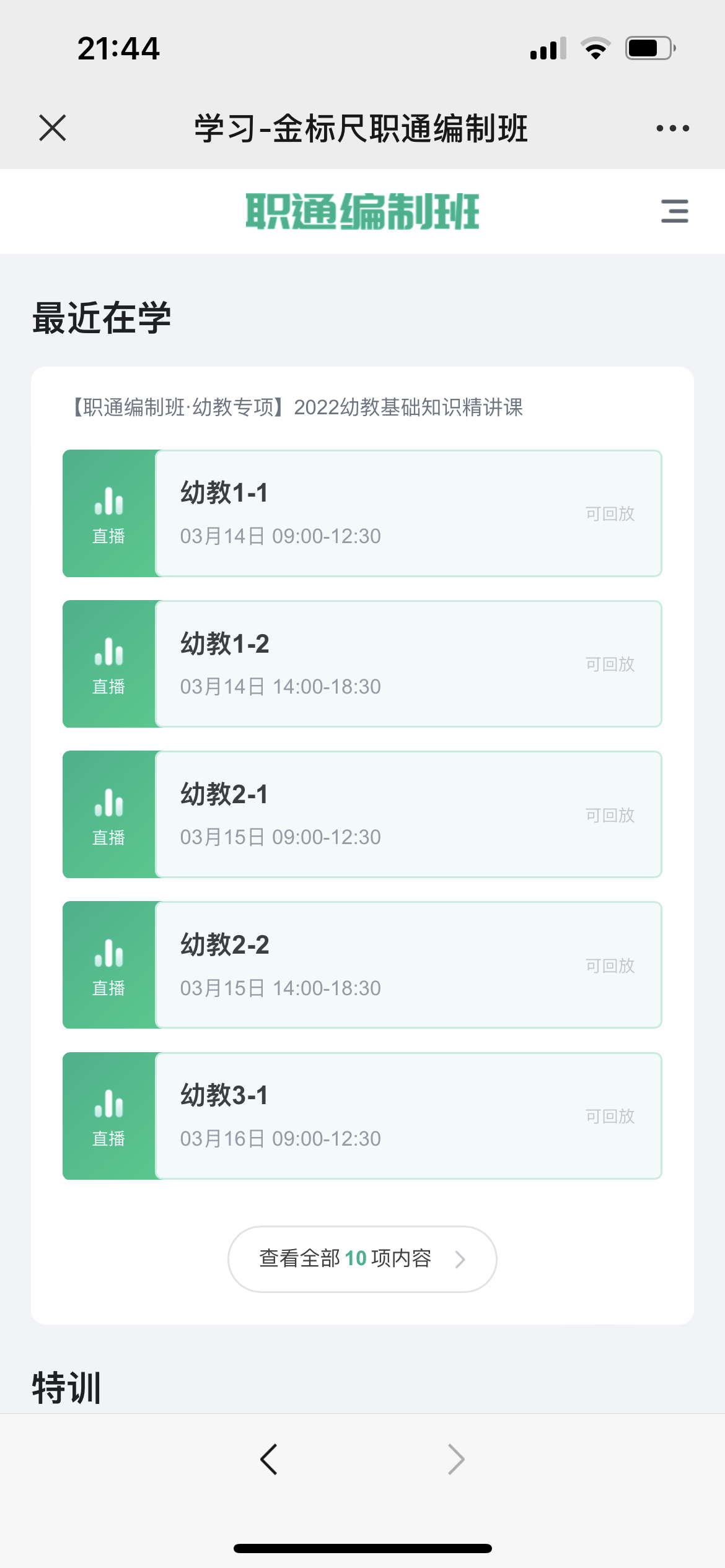This screenshot has width=725, height=1568.
Task: View all 10 items with 查看全部
Action: [362, 1259]
